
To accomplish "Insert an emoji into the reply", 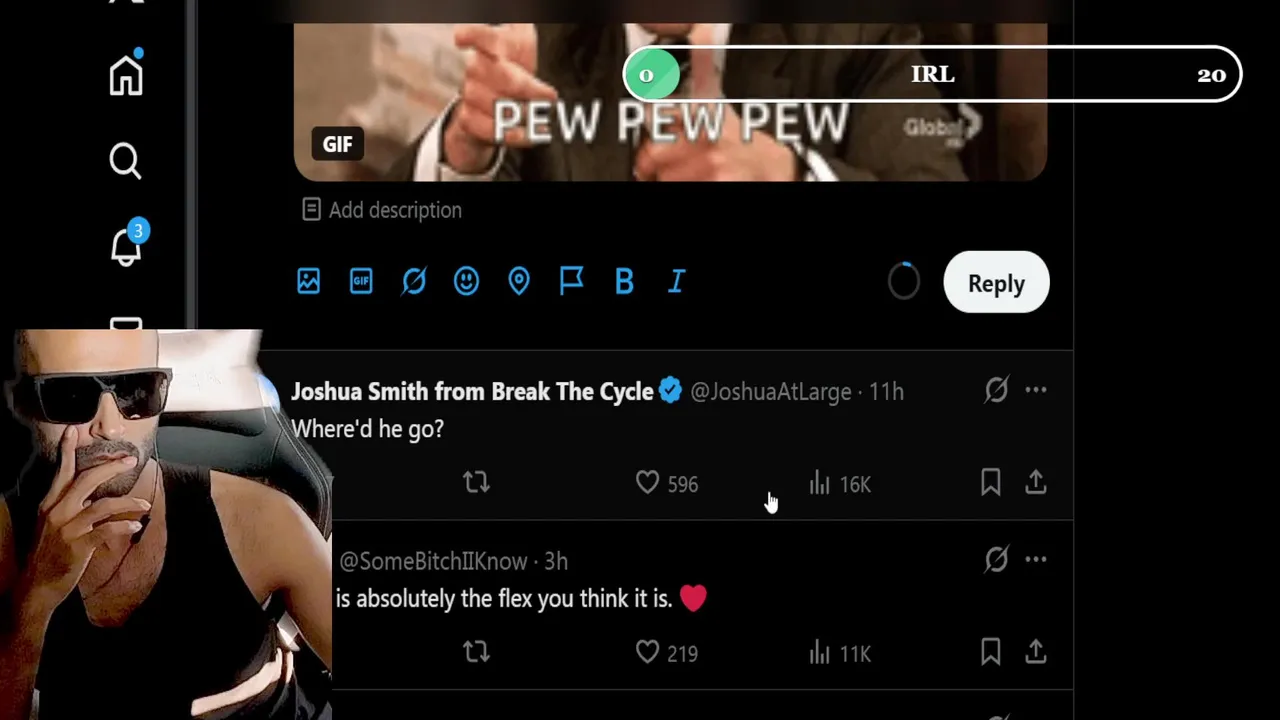I will click(x=466, y=282).
